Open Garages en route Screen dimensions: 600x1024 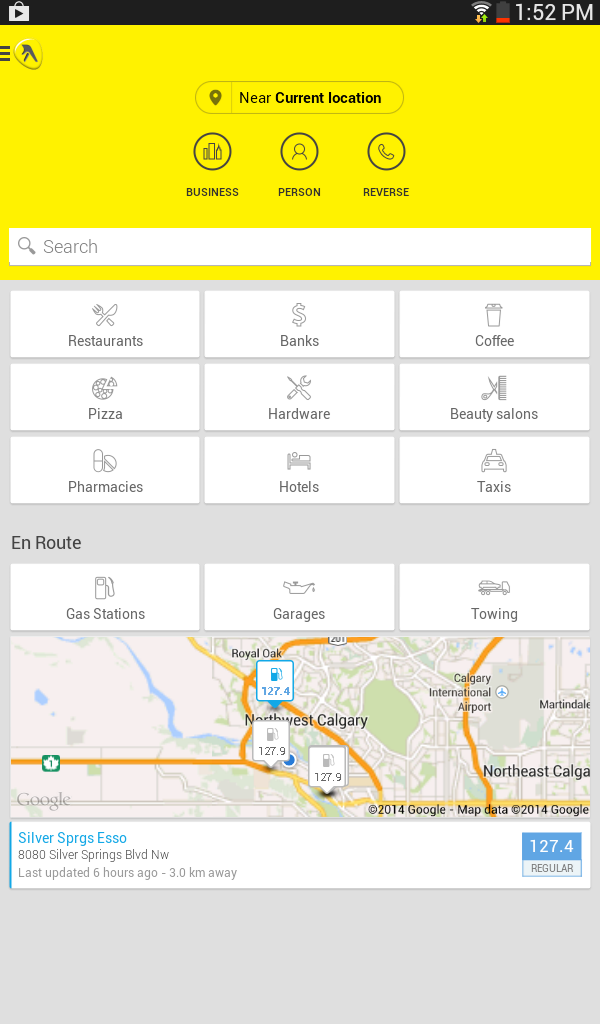pos(299,597)
